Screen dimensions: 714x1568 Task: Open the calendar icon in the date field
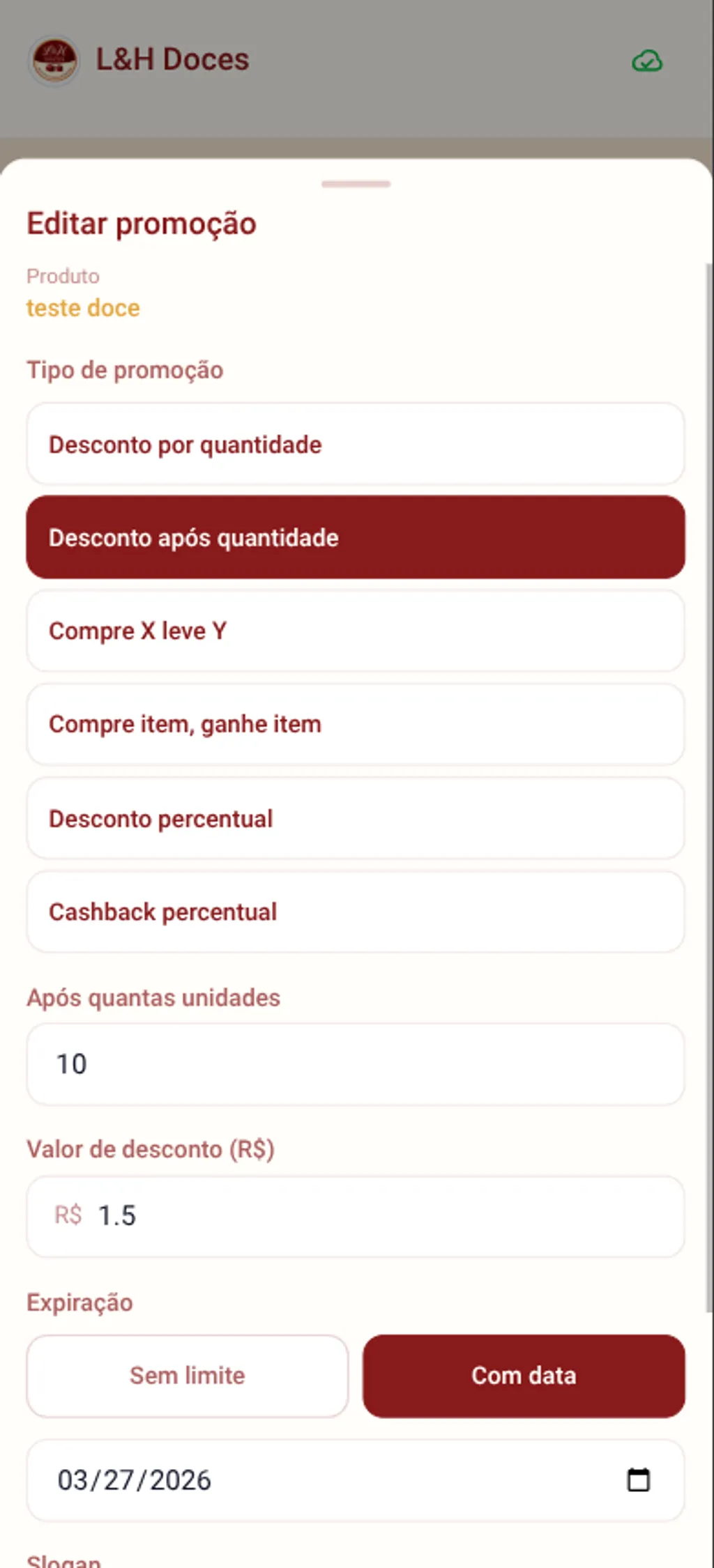pos(639,1481)
